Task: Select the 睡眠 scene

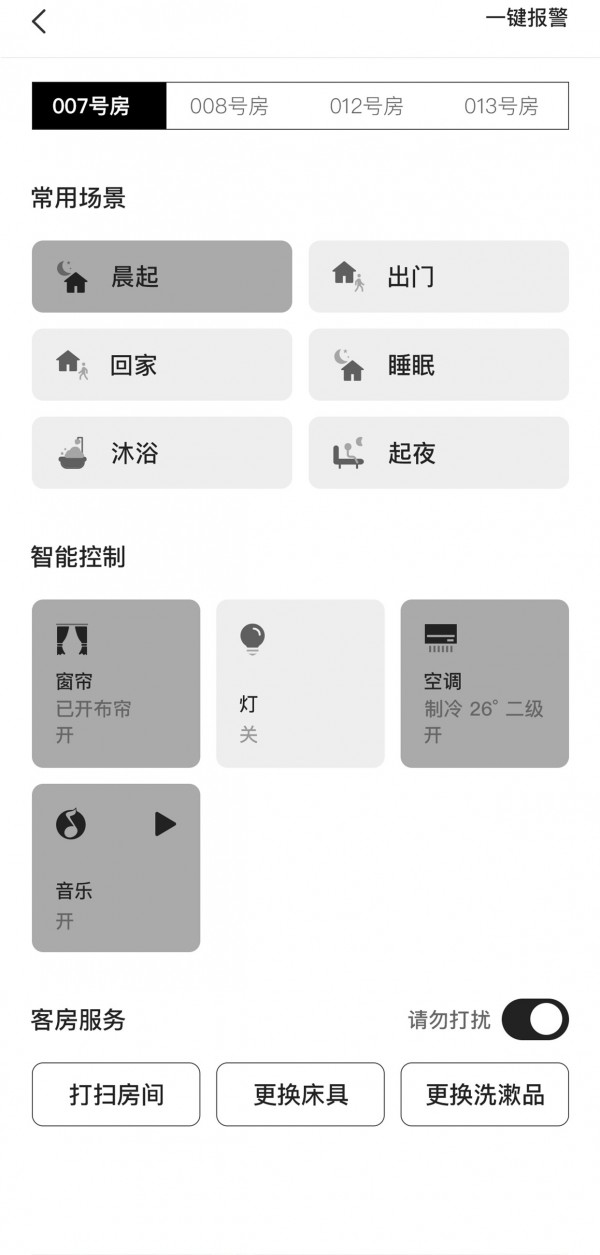Action: (438, 365)
